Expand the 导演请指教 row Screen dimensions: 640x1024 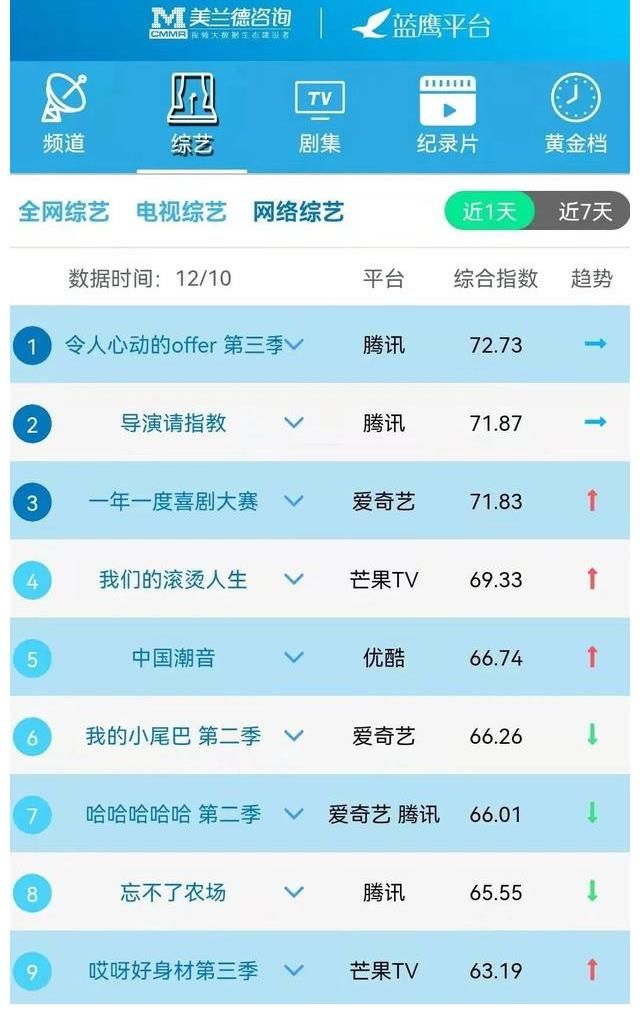(294, 423)
